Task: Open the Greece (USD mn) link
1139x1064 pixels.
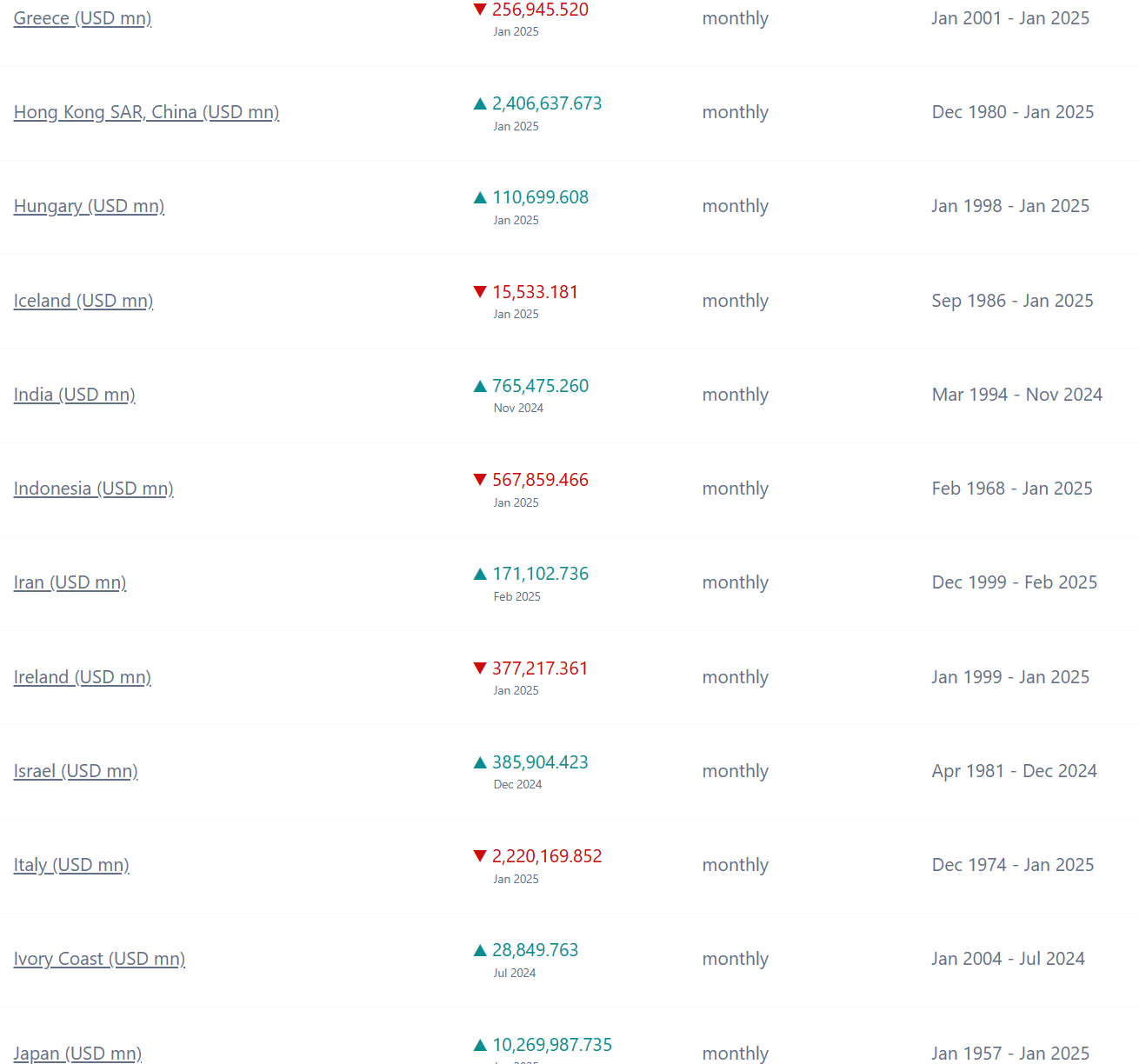Action: (83, 18)
